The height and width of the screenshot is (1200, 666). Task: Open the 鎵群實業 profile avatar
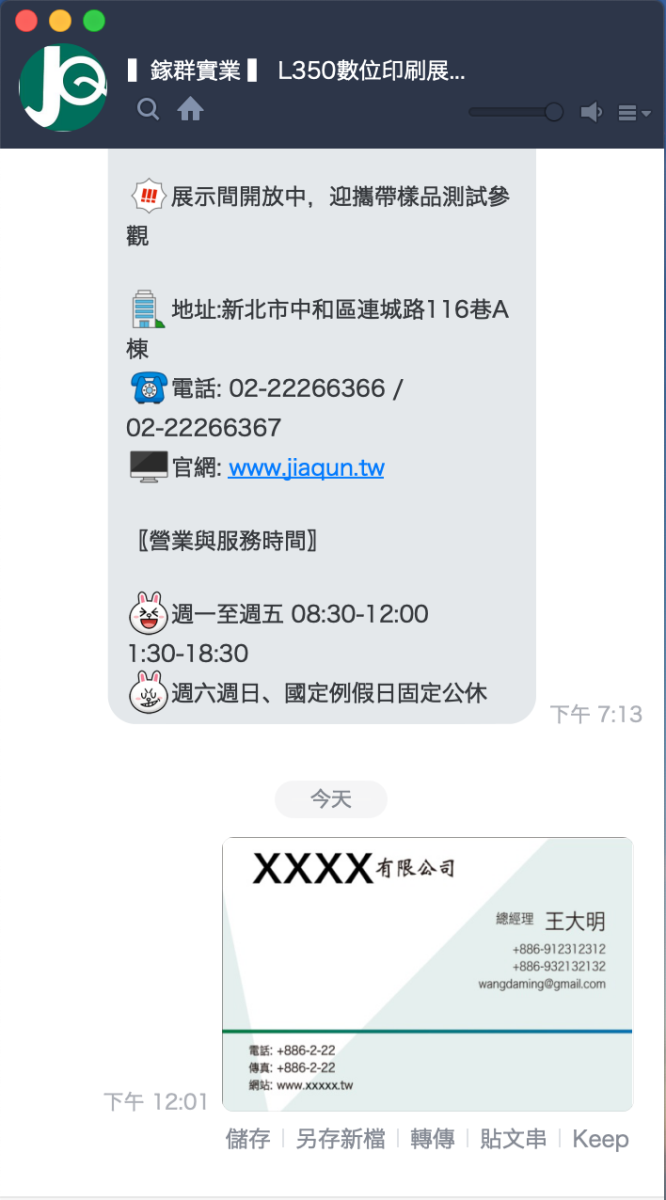[x=63, y=88]
